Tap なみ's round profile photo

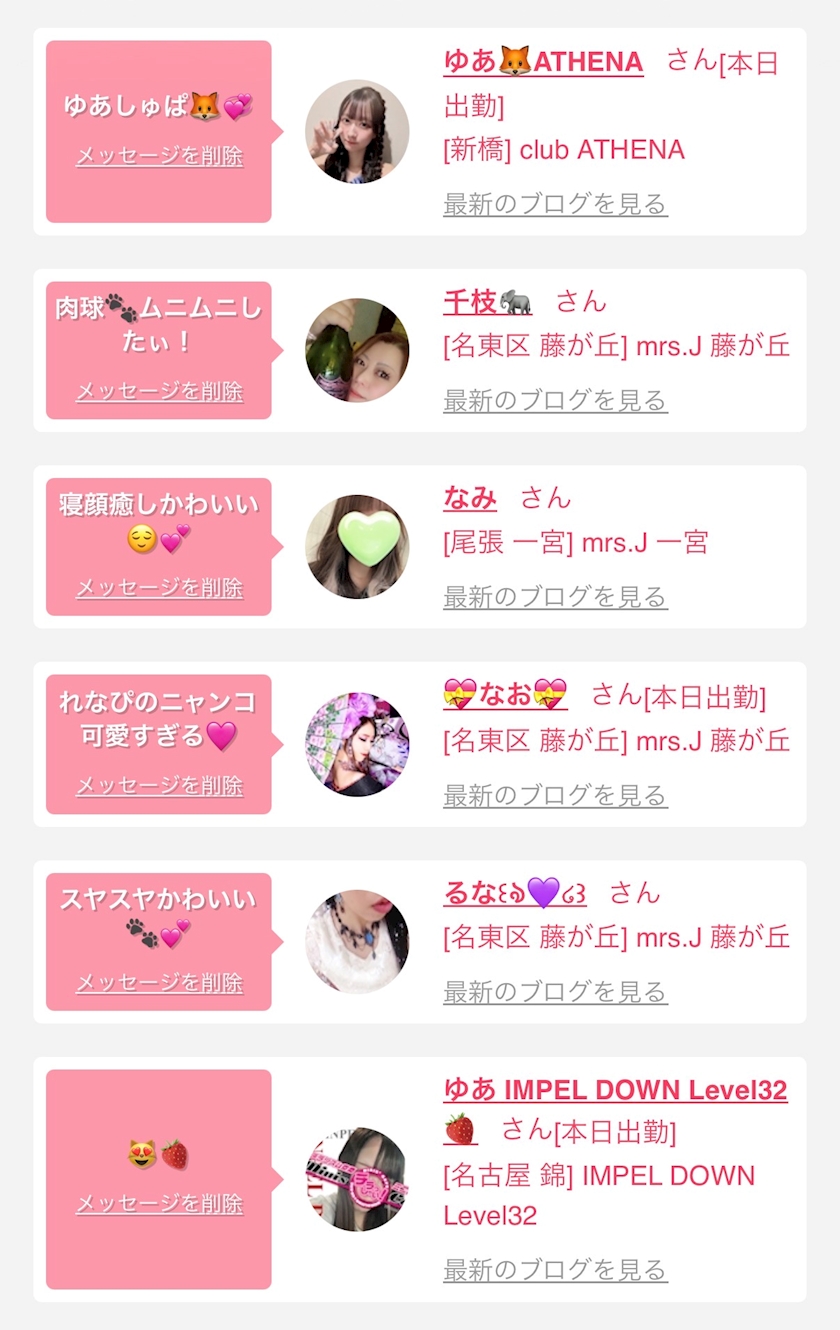point(357,547)
